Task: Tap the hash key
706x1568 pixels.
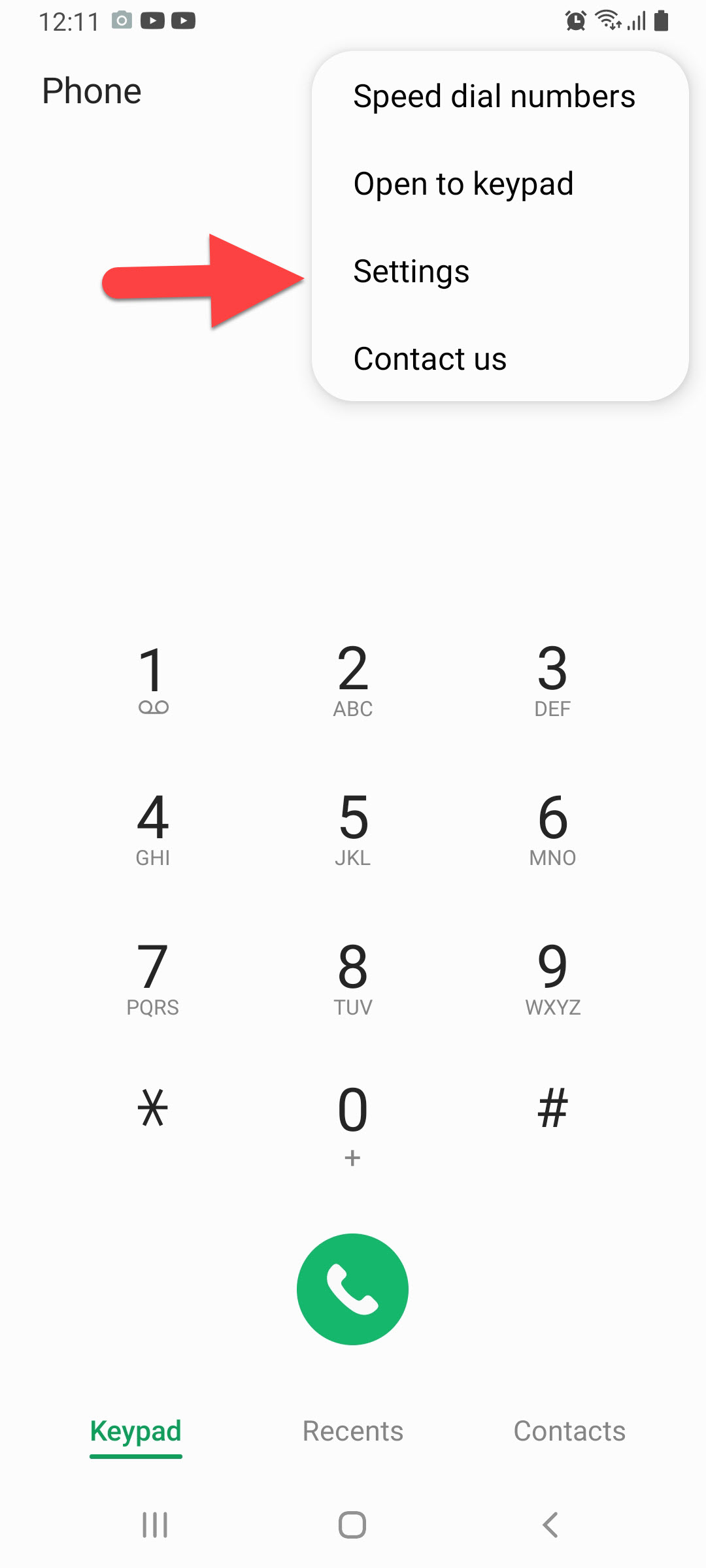Action: coord(552,1108)
